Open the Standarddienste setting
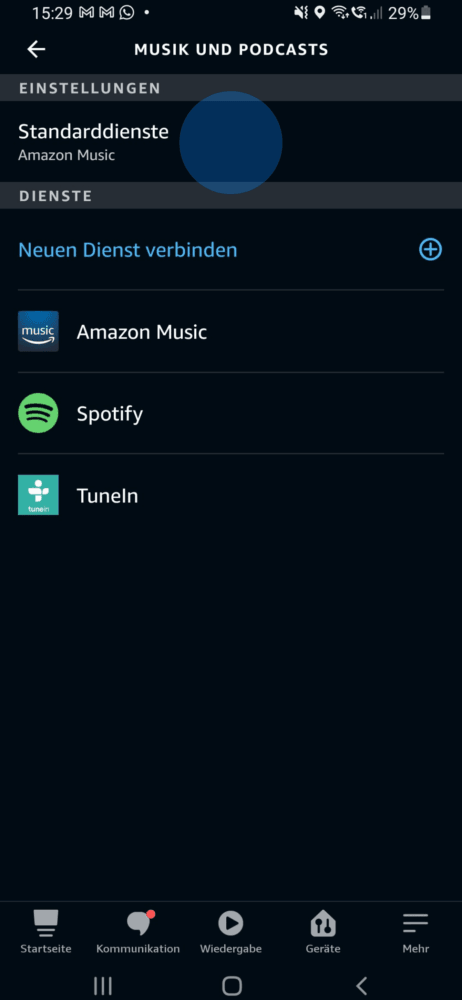 [x=231, y=142]
